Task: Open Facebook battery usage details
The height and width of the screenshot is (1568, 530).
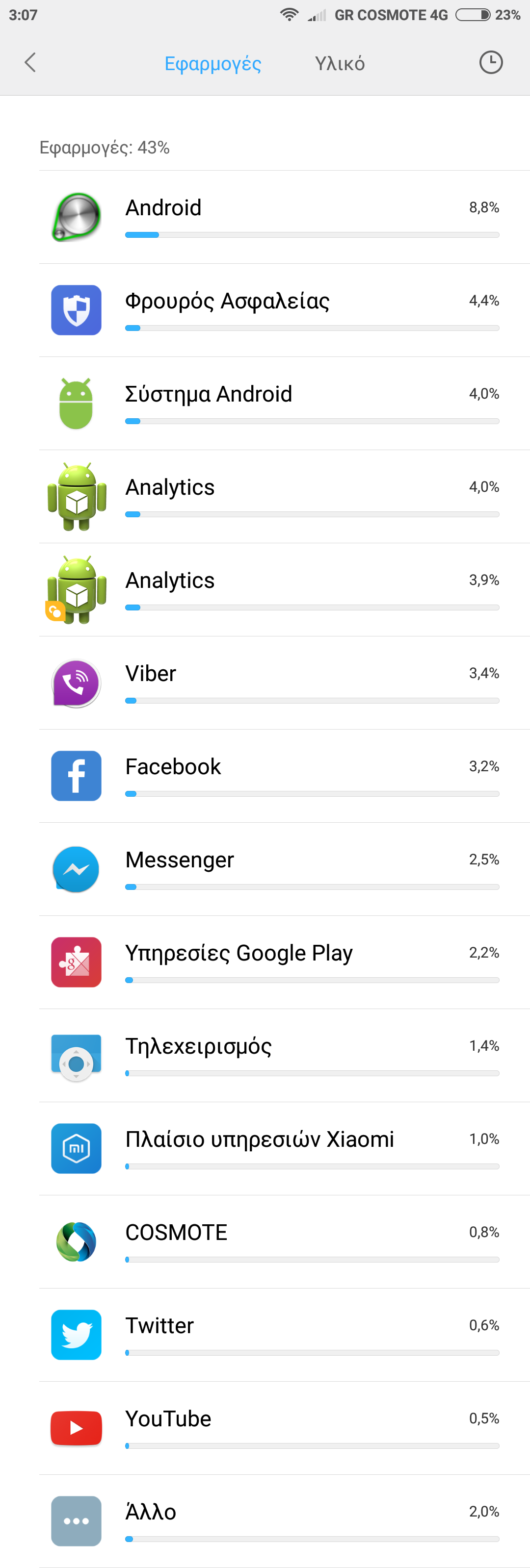Action: pos(284,776)
